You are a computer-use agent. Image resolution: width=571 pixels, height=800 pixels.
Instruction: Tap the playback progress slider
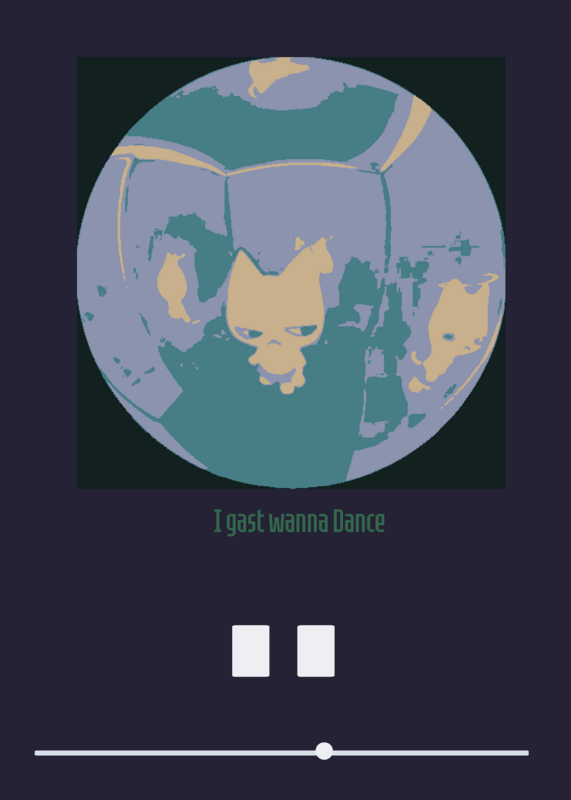tap(282, 752)
